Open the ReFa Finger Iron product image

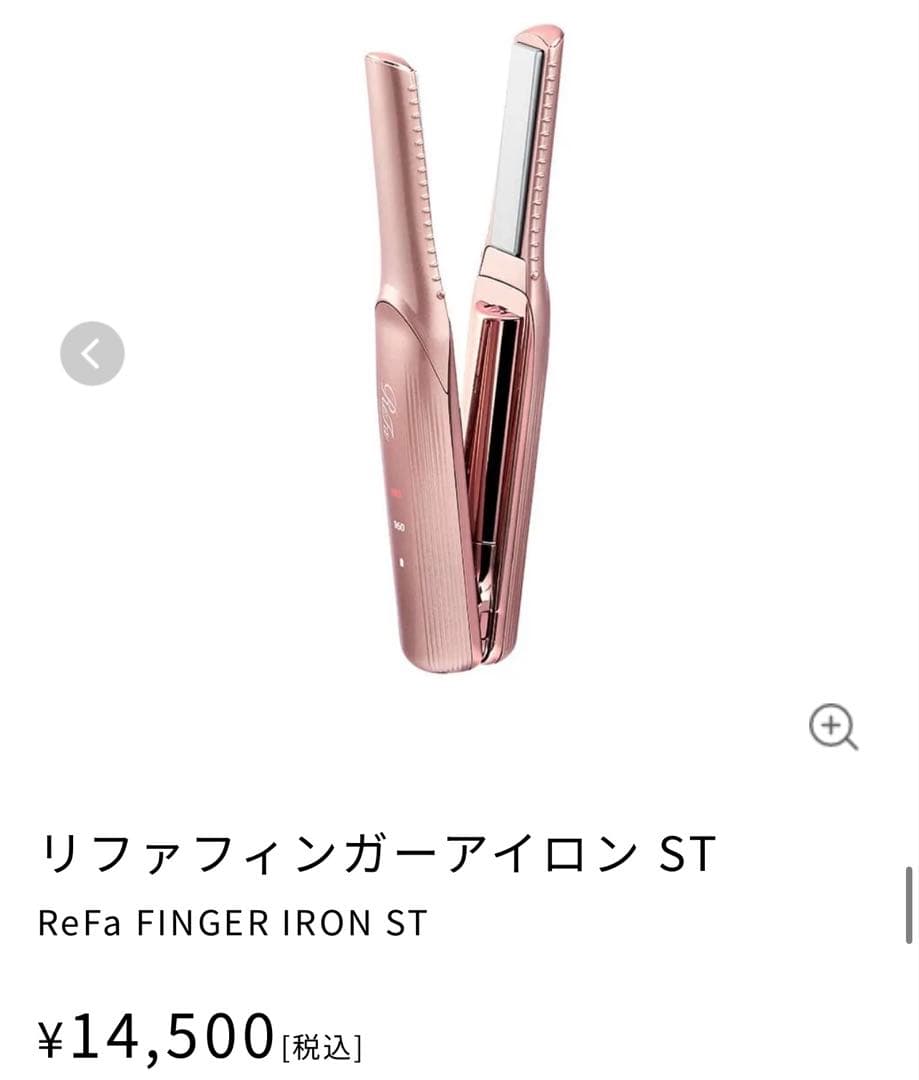tap(462, 350)
